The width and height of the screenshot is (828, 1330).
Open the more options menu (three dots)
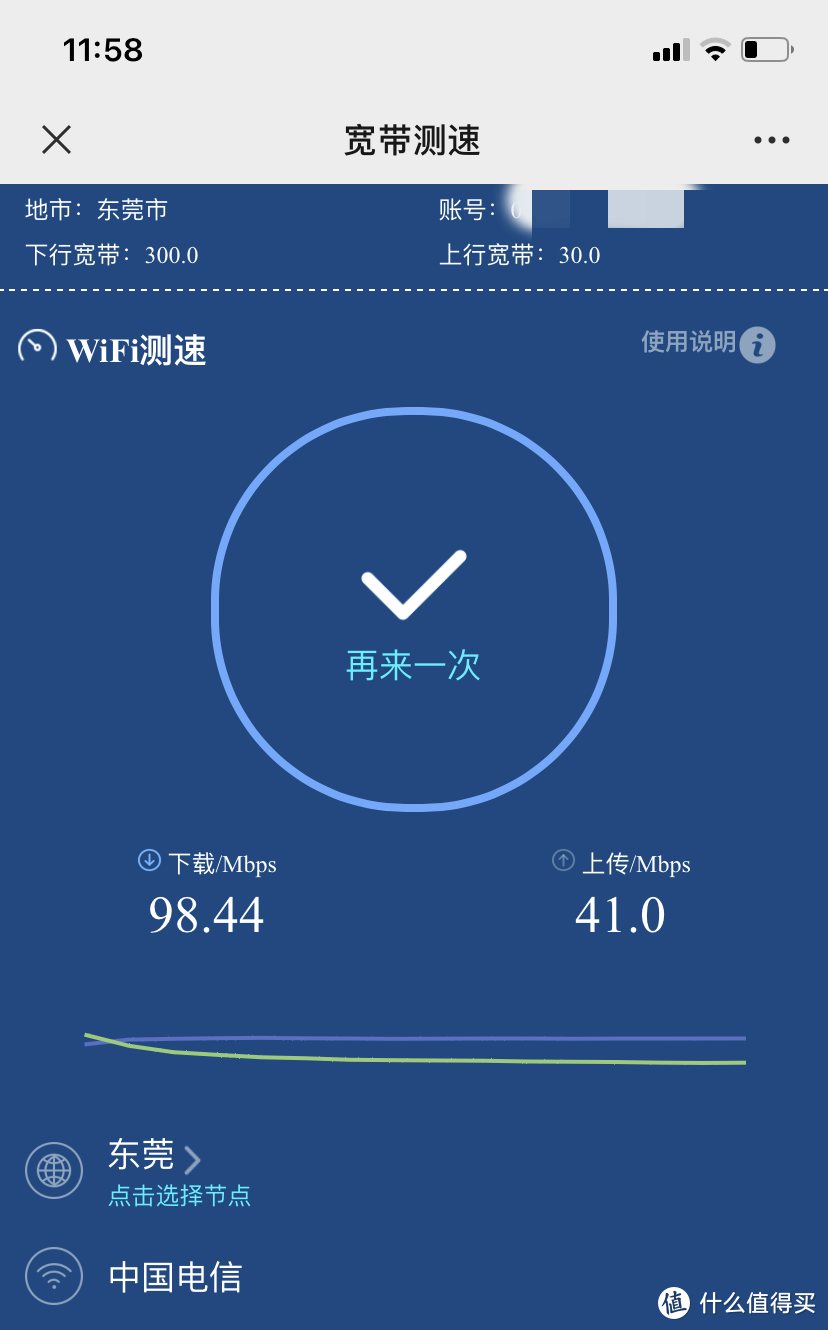(771, 140)
